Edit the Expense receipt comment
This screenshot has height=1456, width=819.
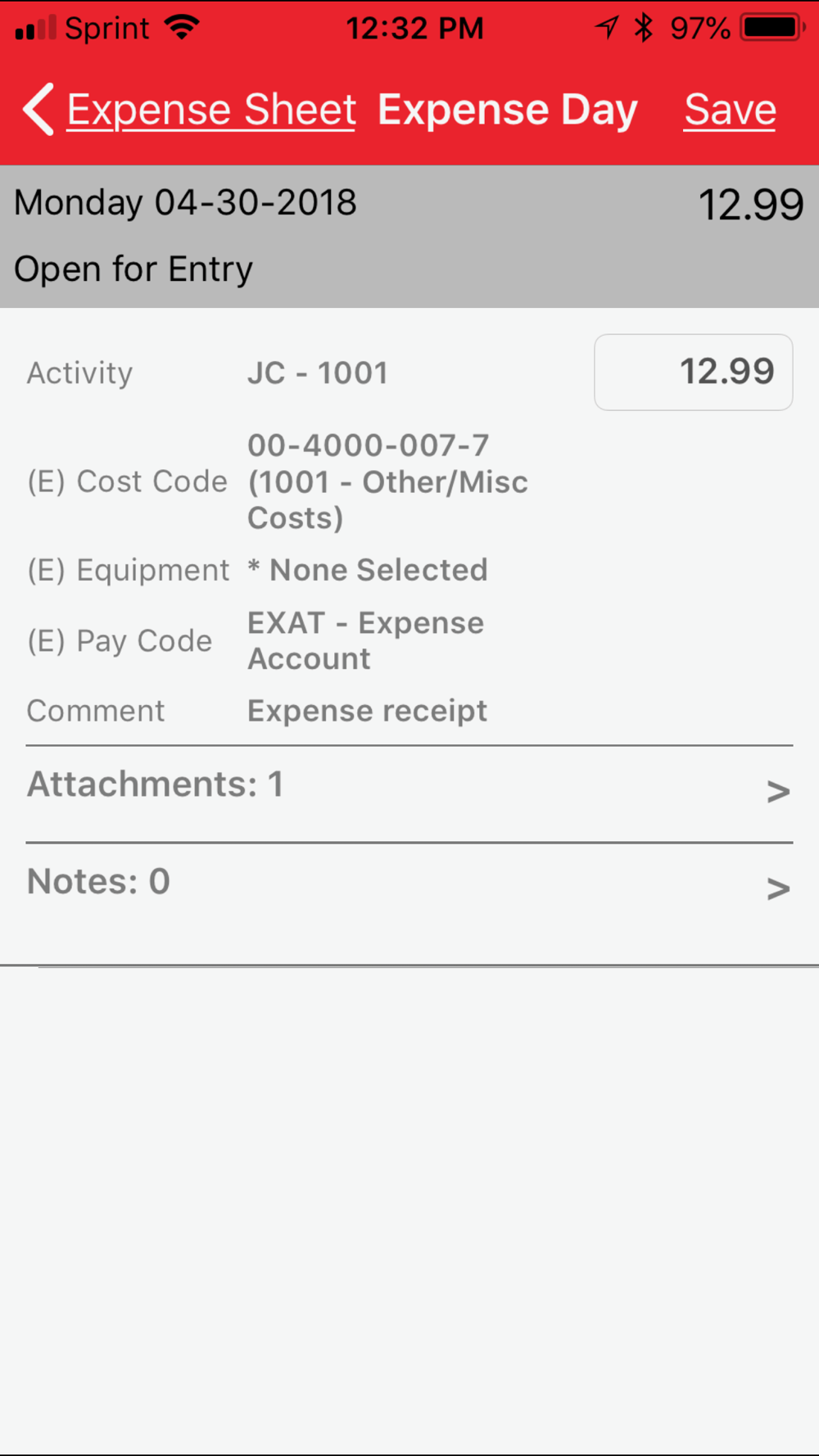tap(367, 711)
